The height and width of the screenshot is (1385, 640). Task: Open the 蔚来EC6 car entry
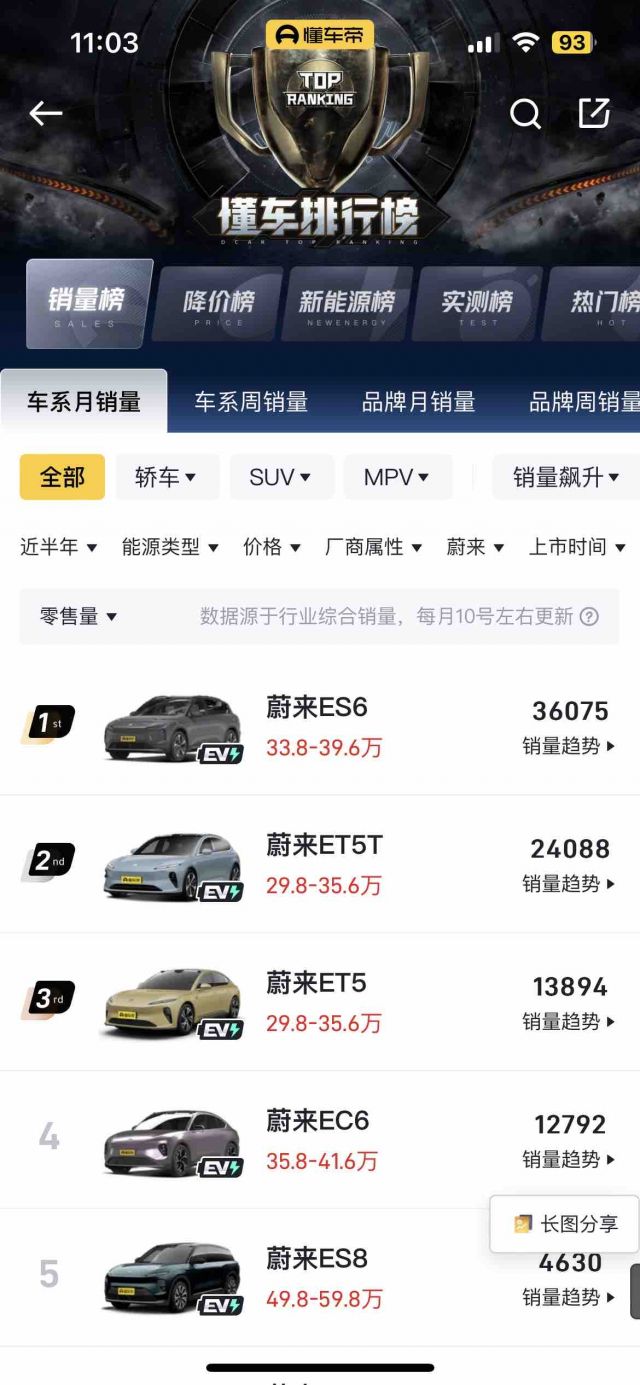(320, 1140)
